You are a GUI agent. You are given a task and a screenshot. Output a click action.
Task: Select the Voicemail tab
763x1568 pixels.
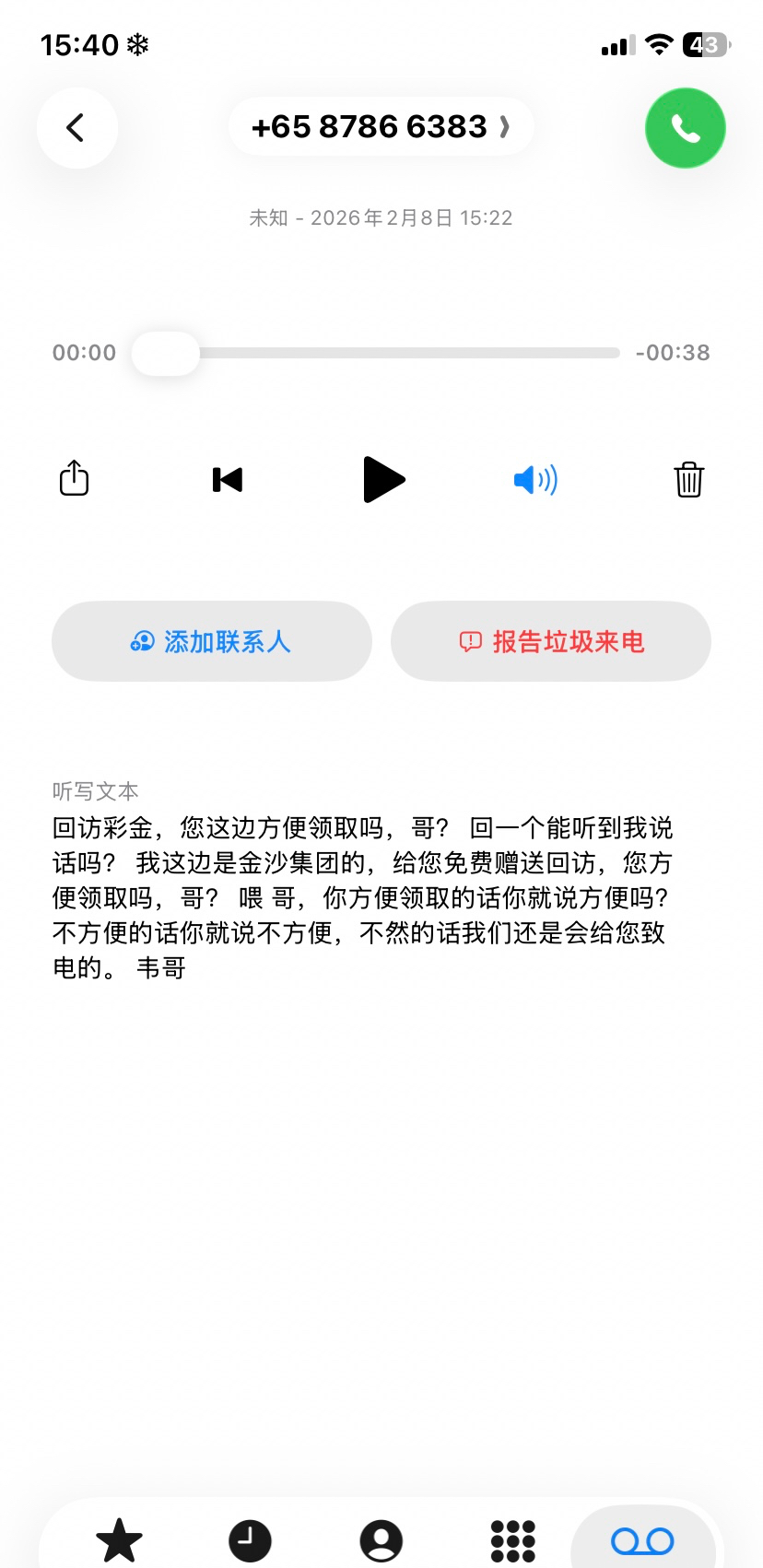point(643,1539)
